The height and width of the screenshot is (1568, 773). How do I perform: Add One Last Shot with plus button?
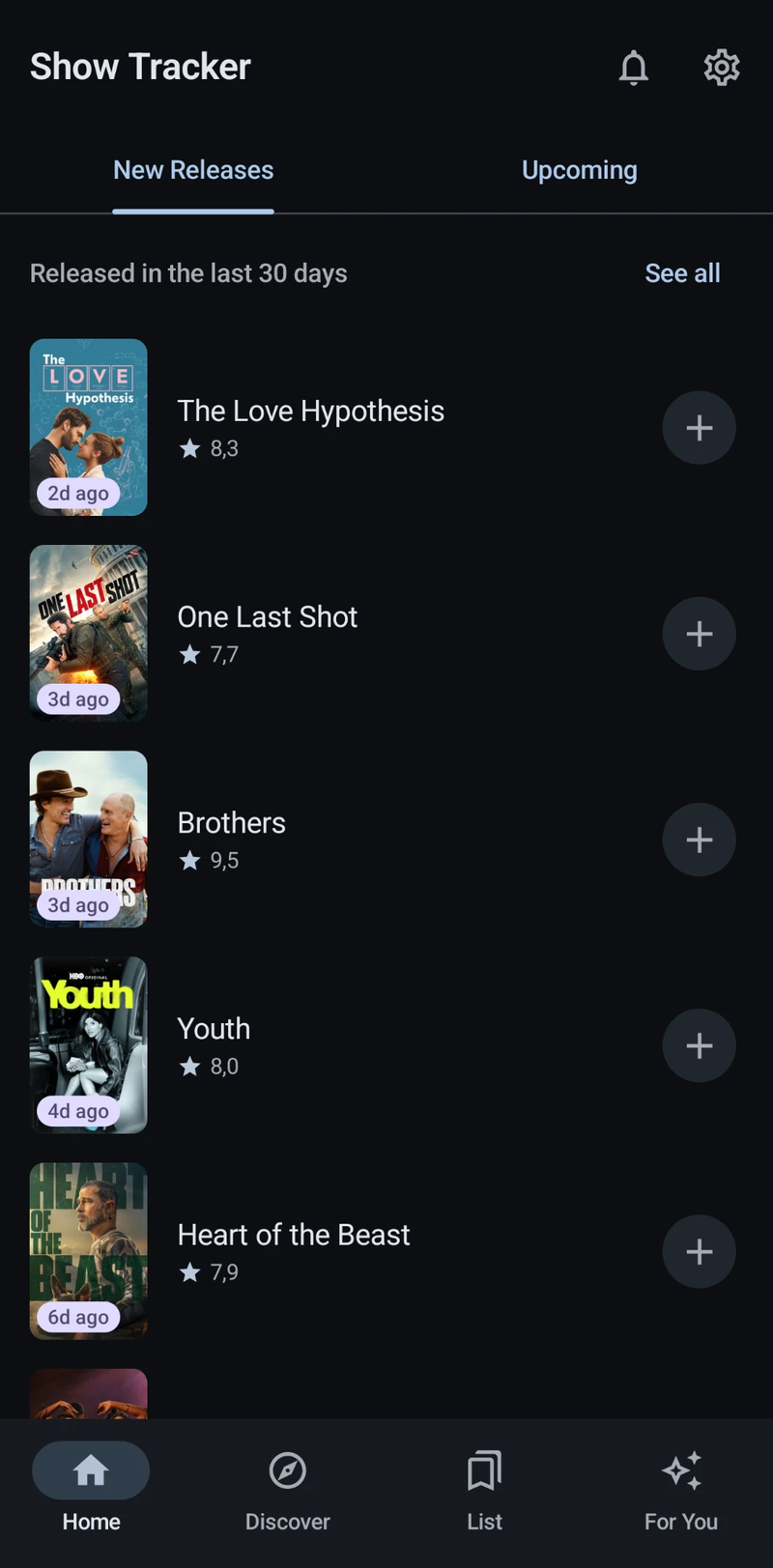(699, 634)
